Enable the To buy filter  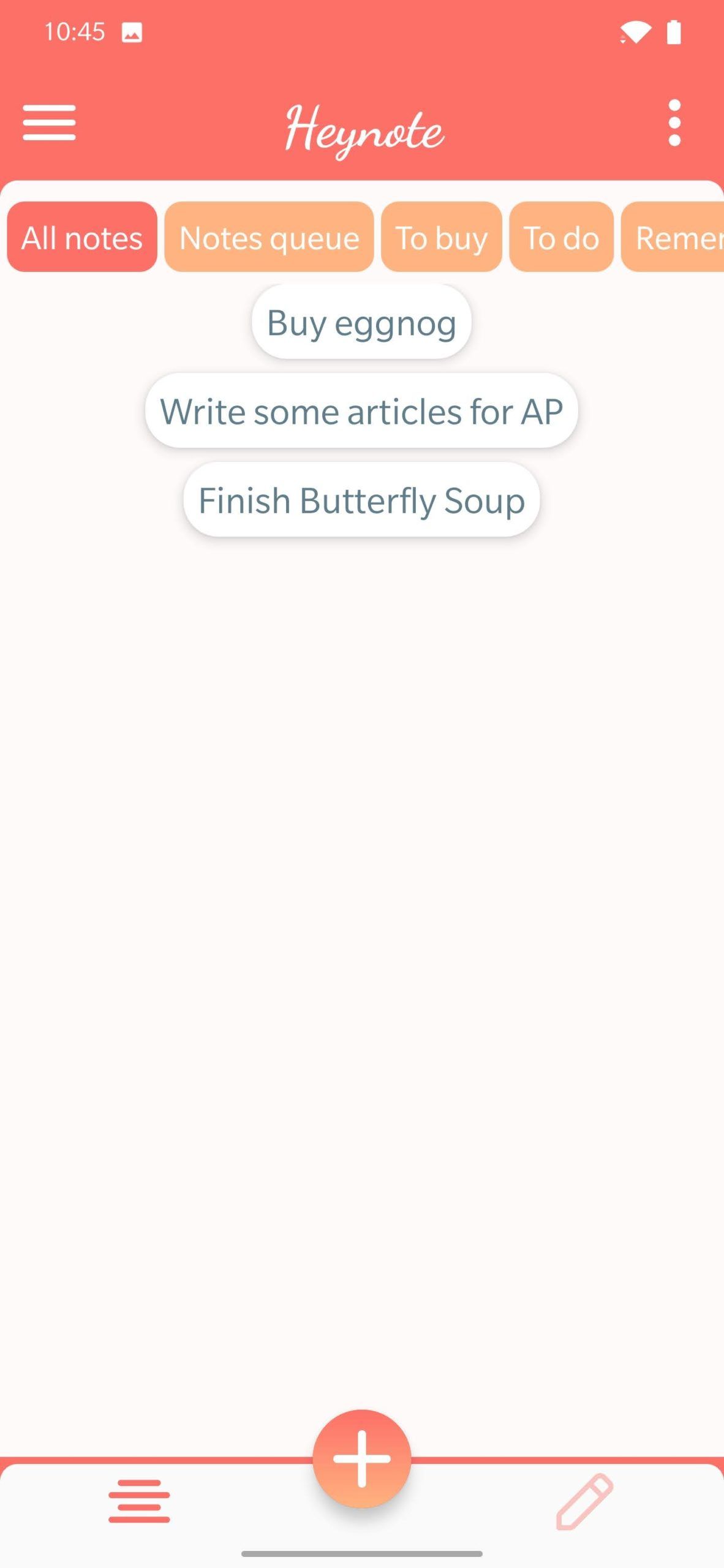click(440, 238)
